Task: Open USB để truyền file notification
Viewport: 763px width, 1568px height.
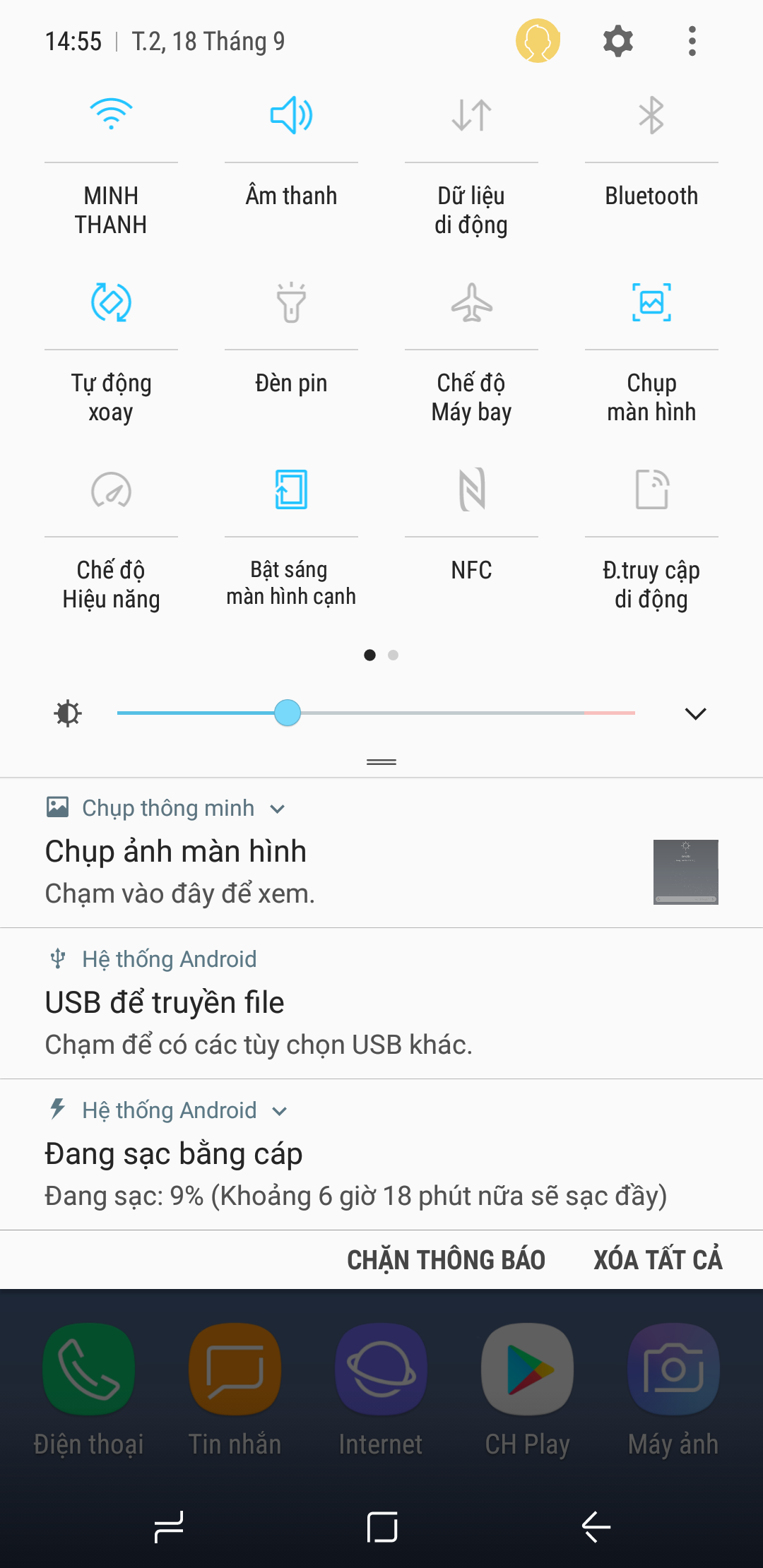Action: (x=381, y=1004)
